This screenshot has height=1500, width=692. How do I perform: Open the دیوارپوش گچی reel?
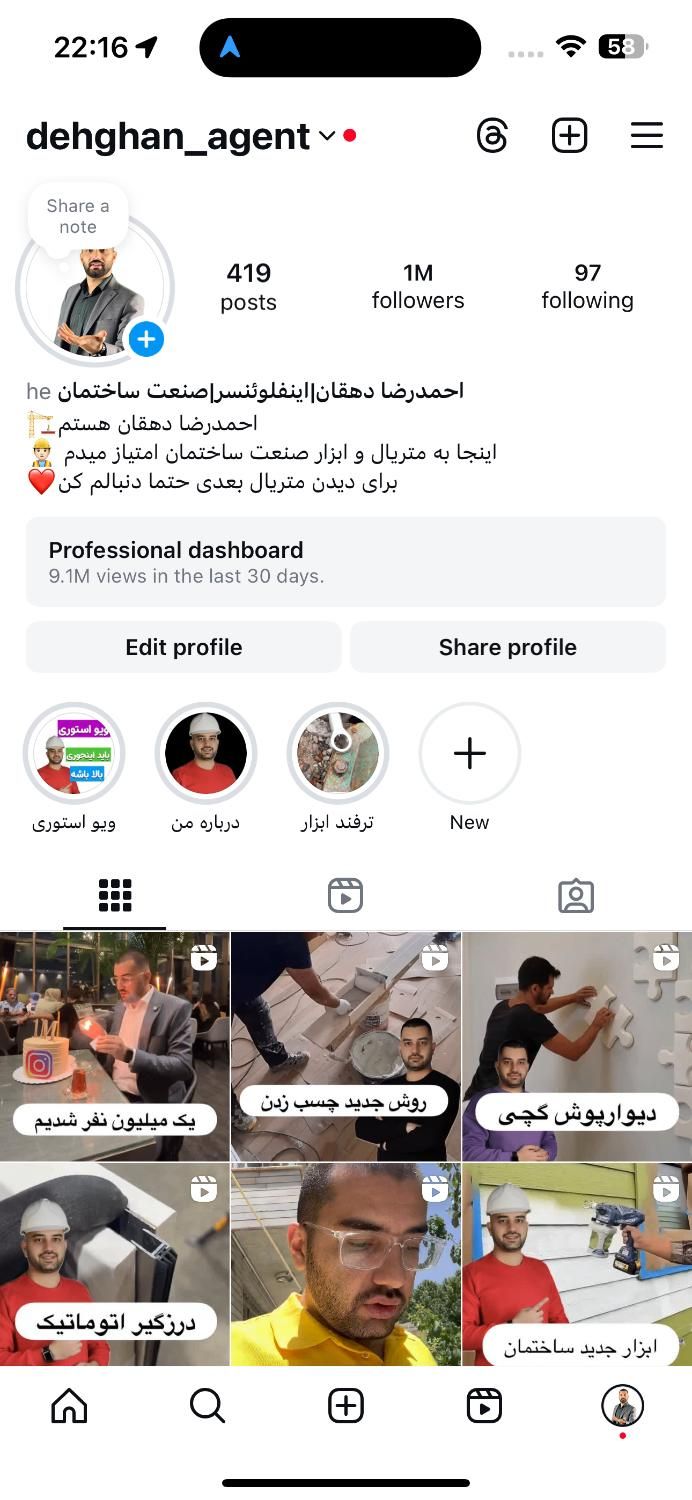(x=577, y=1045)
